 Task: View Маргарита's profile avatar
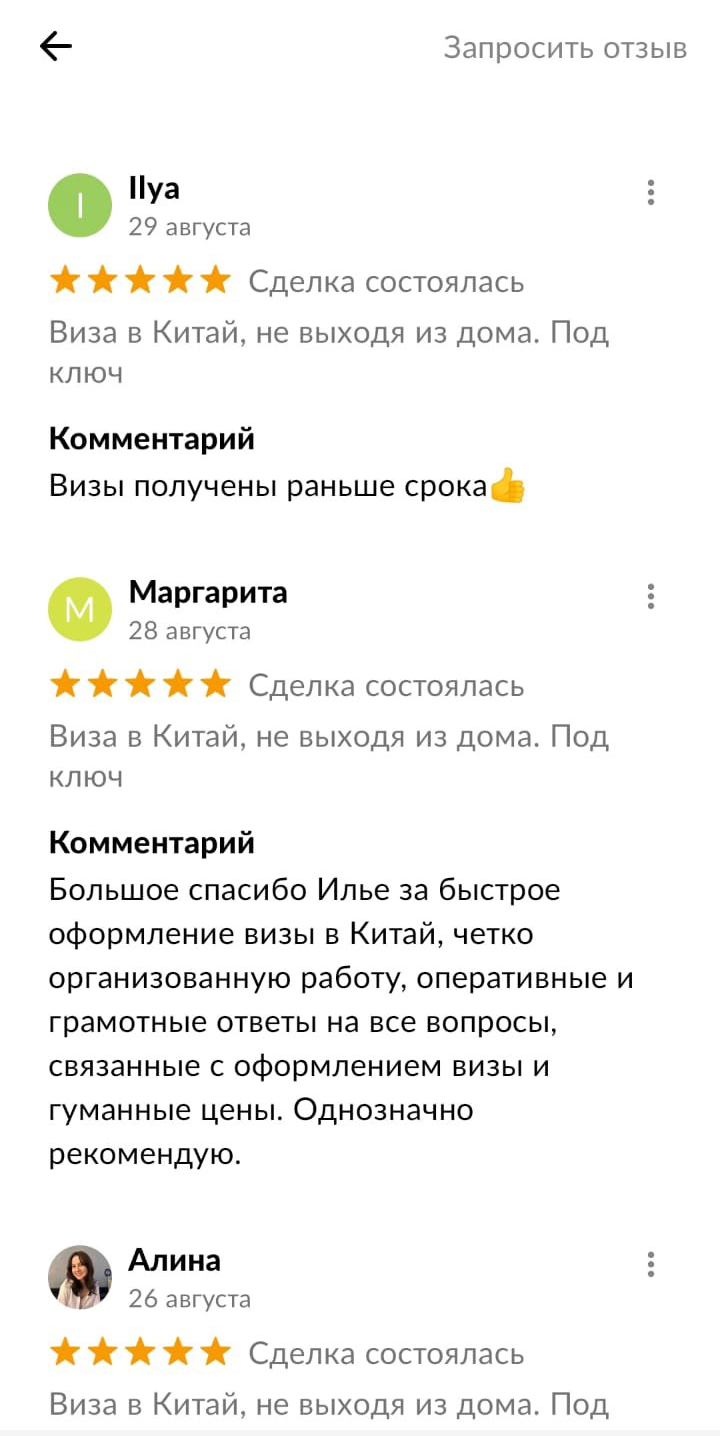(80, 609)
